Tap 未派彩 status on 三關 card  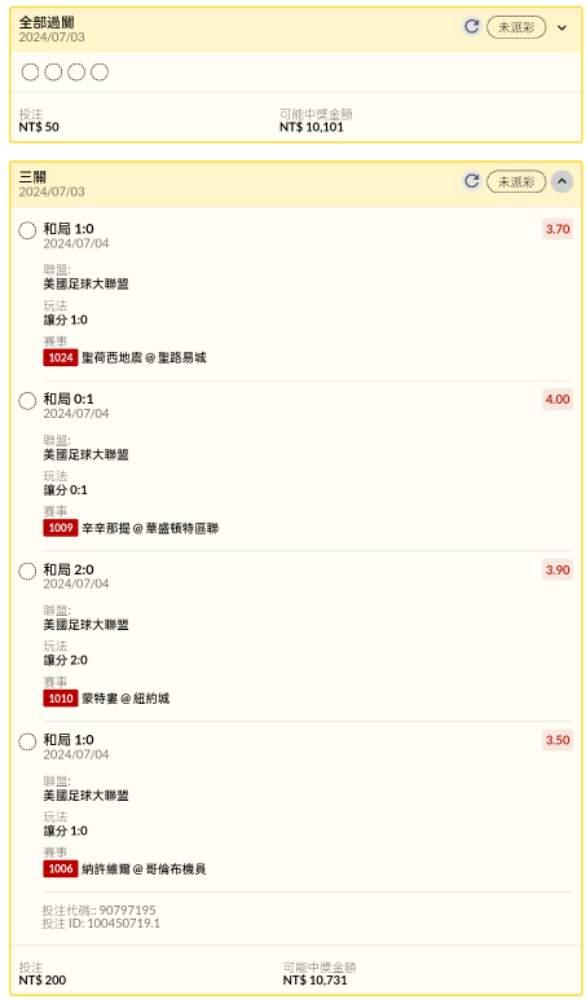(516, 182)
